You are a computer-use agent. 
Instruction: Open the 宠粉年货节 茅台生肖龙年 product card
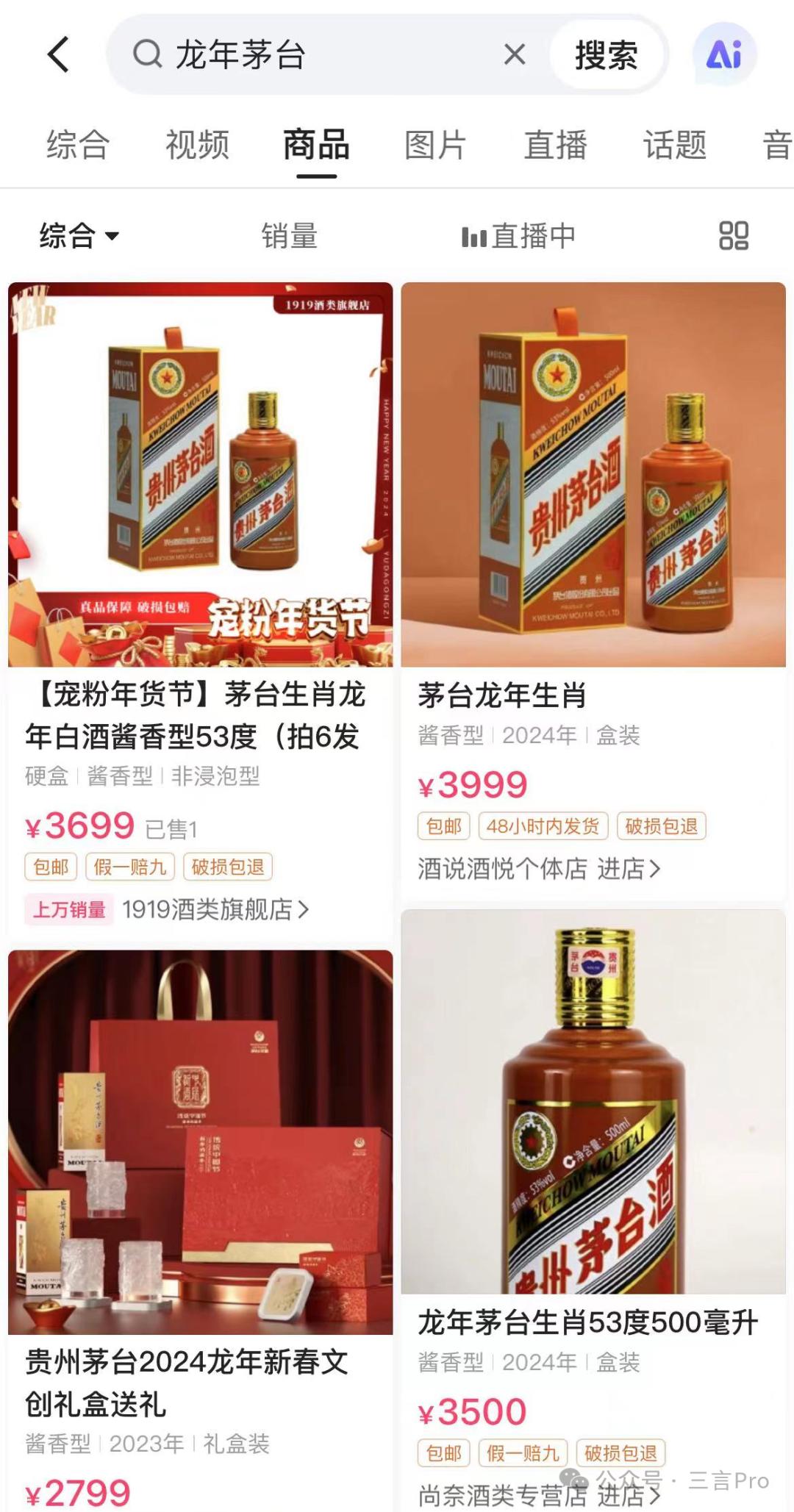(x=200, y=610)
